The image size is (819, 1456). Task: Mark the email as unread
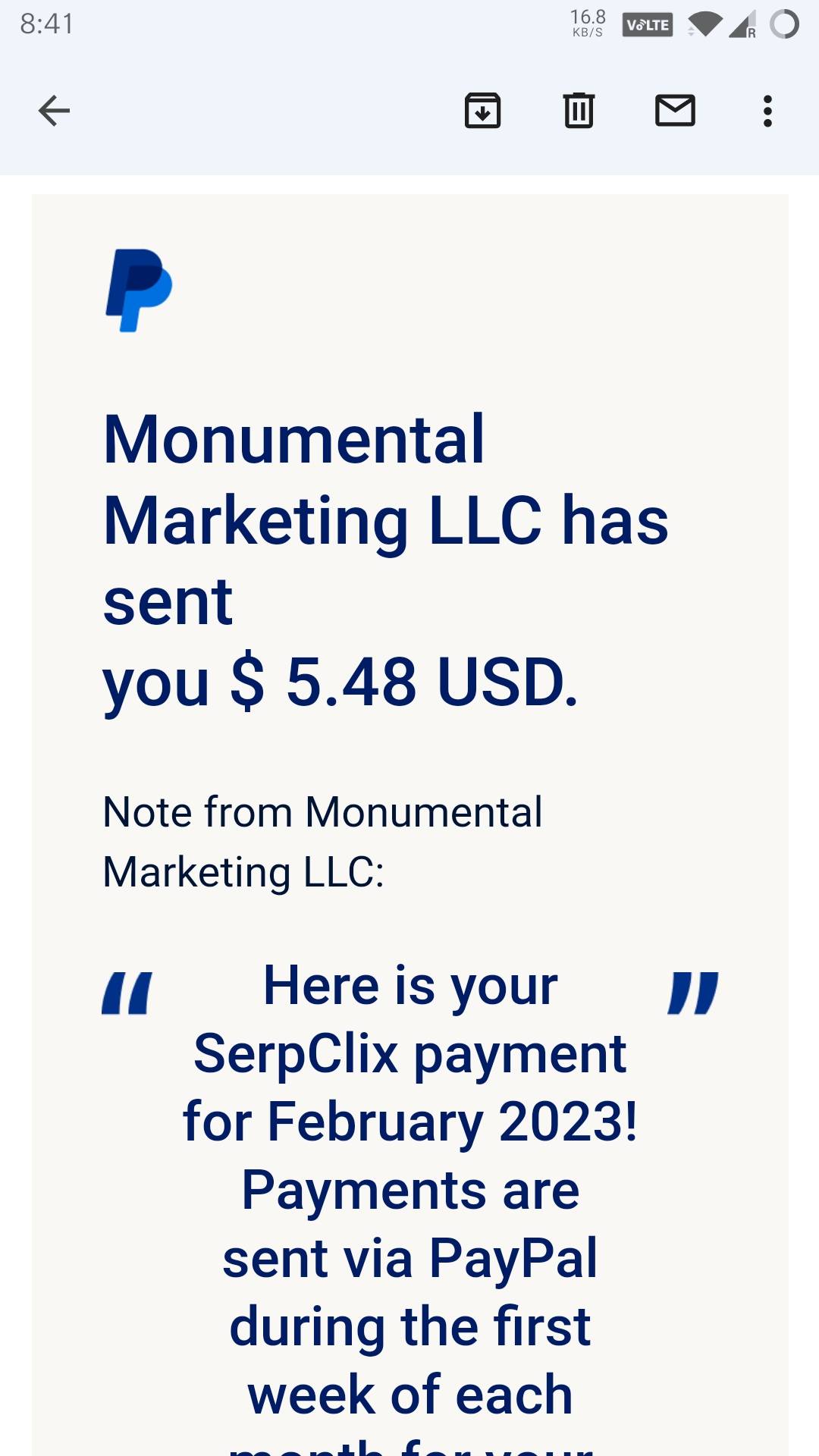pos(675,111)
